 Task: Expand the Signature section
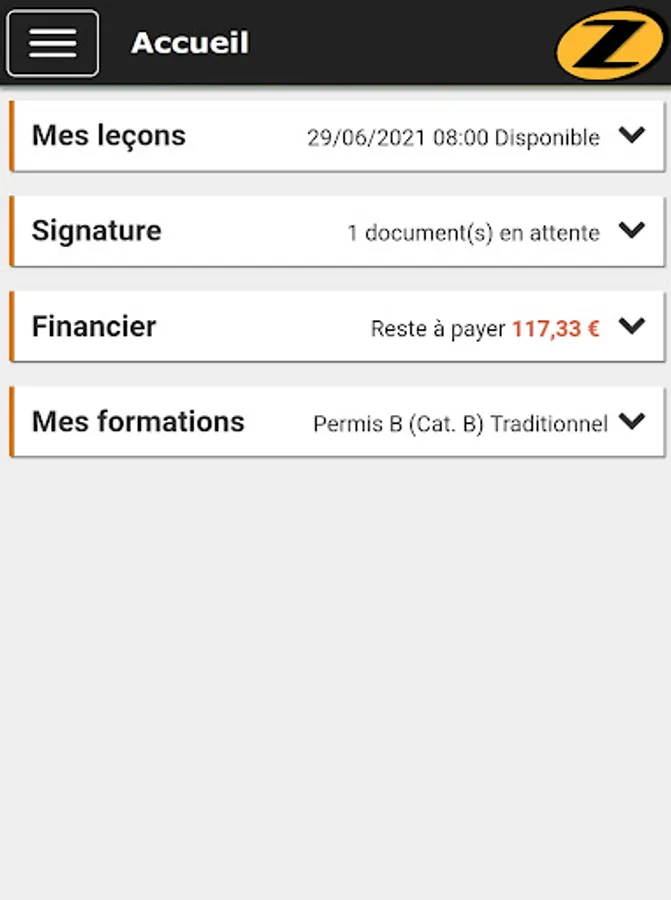[x=631, y=231]
